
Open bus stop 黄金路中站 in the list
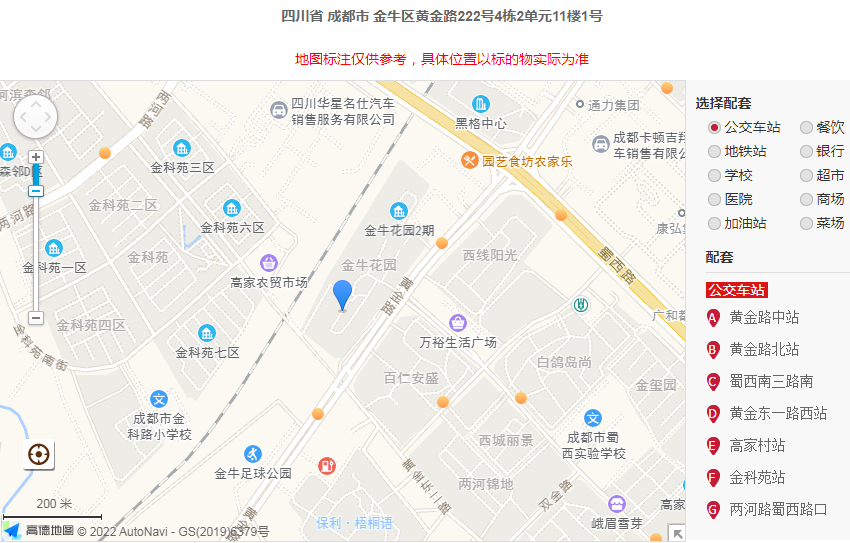763,318
